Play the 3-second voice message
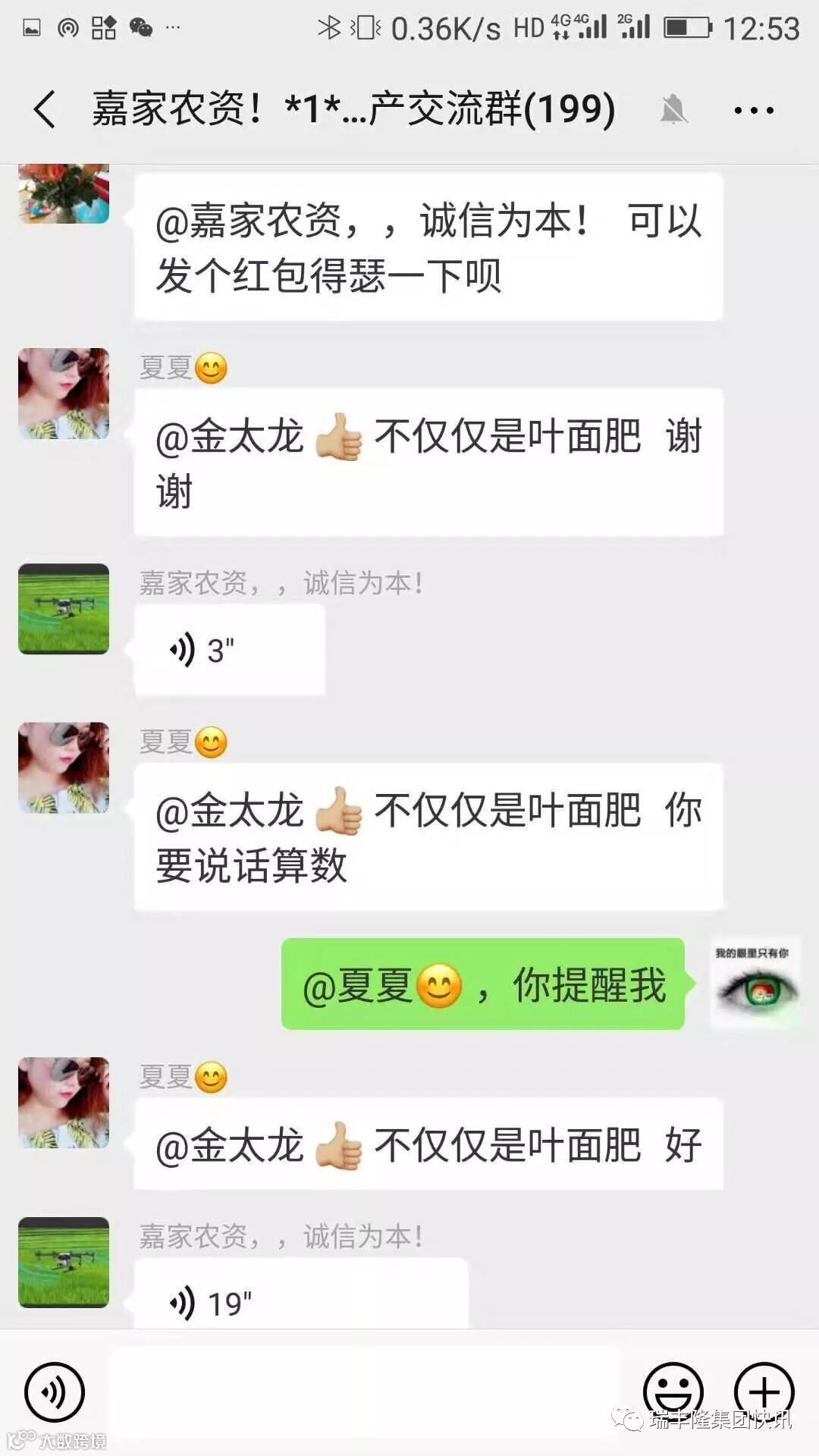The image size is (819, 1456). click(x=229, y=651)
